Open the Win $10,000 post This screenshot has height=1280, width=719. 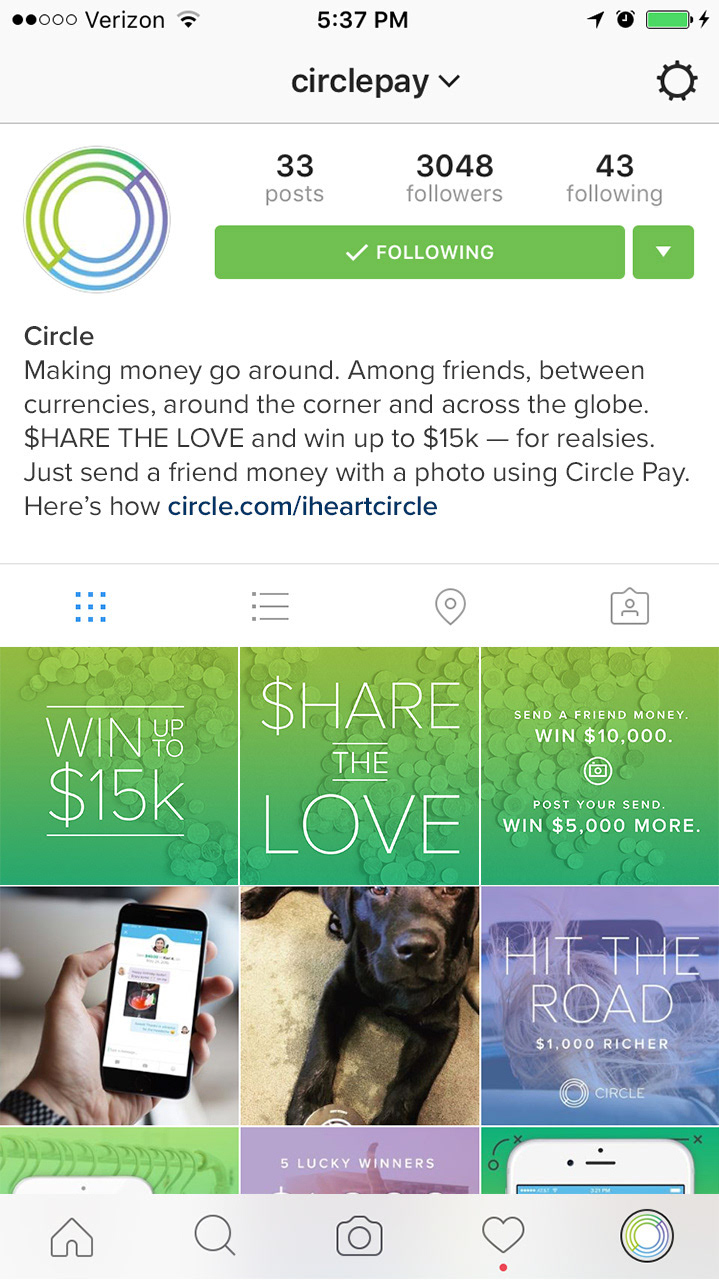tap(600, 766)
